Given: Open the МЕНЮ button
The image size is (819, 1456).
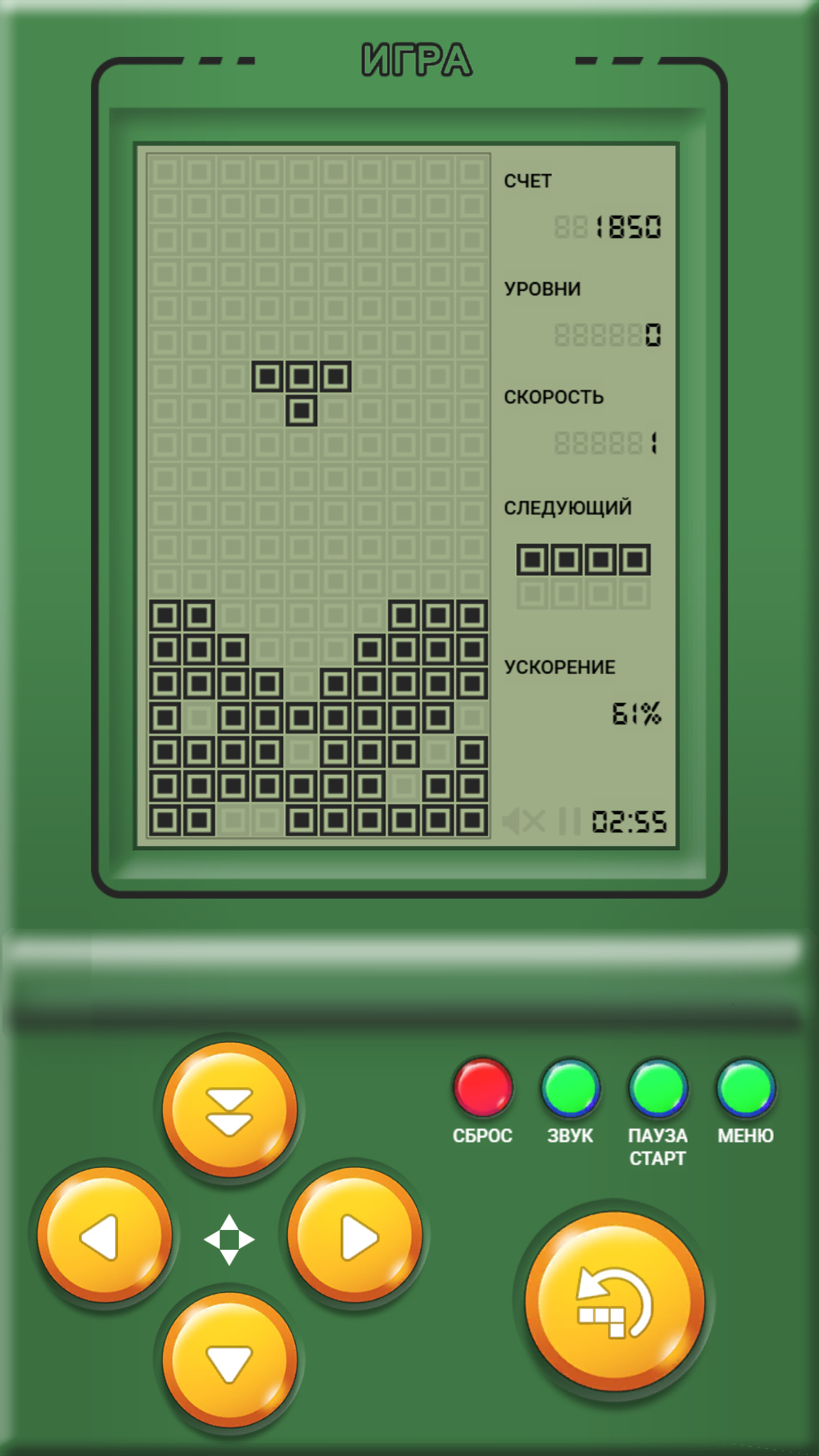Looking at the screenshot, I should click(745, 1088).
